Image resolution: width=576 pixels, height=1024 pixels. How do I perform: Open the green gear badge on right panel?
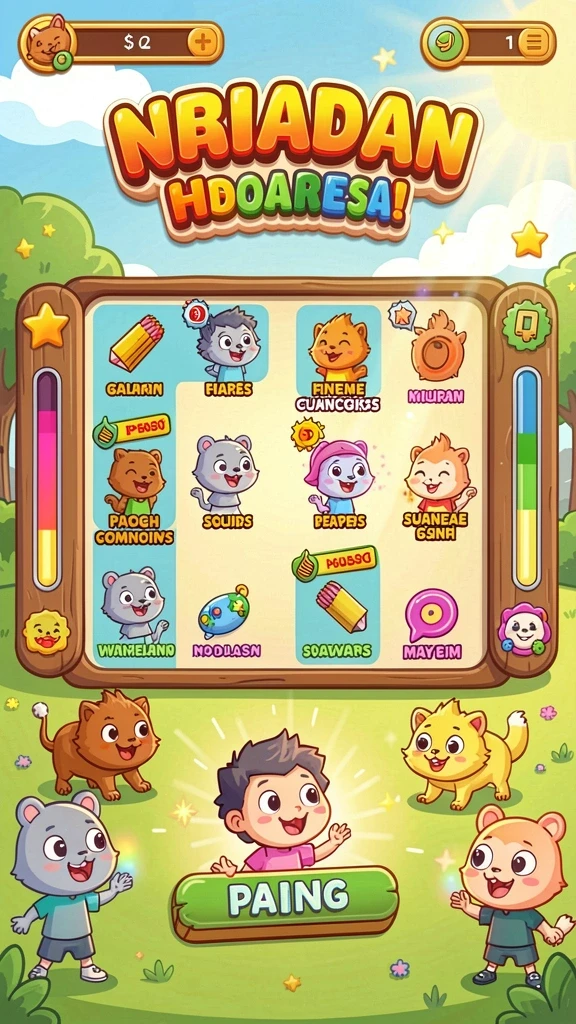tap(526, 325)
